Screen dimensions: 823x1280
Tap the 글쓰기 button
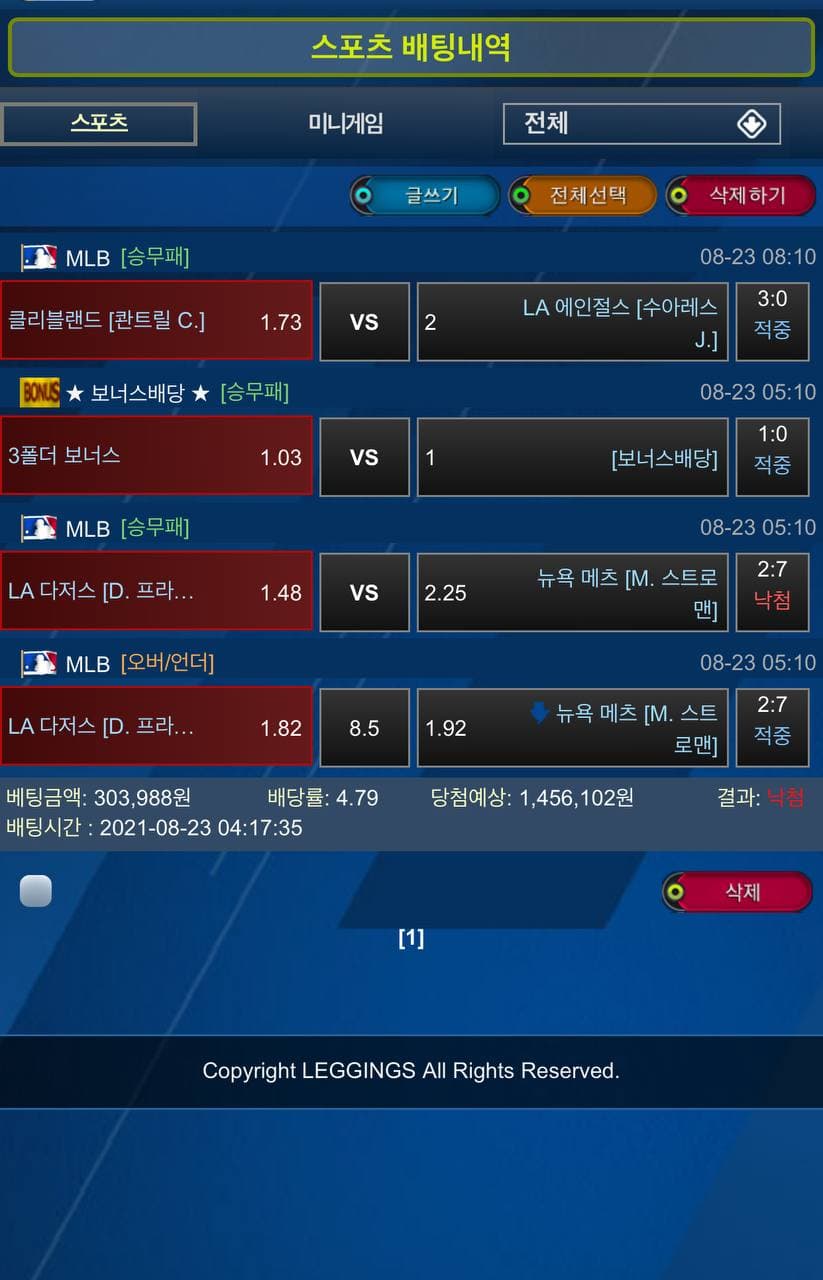tap(425, 195)
